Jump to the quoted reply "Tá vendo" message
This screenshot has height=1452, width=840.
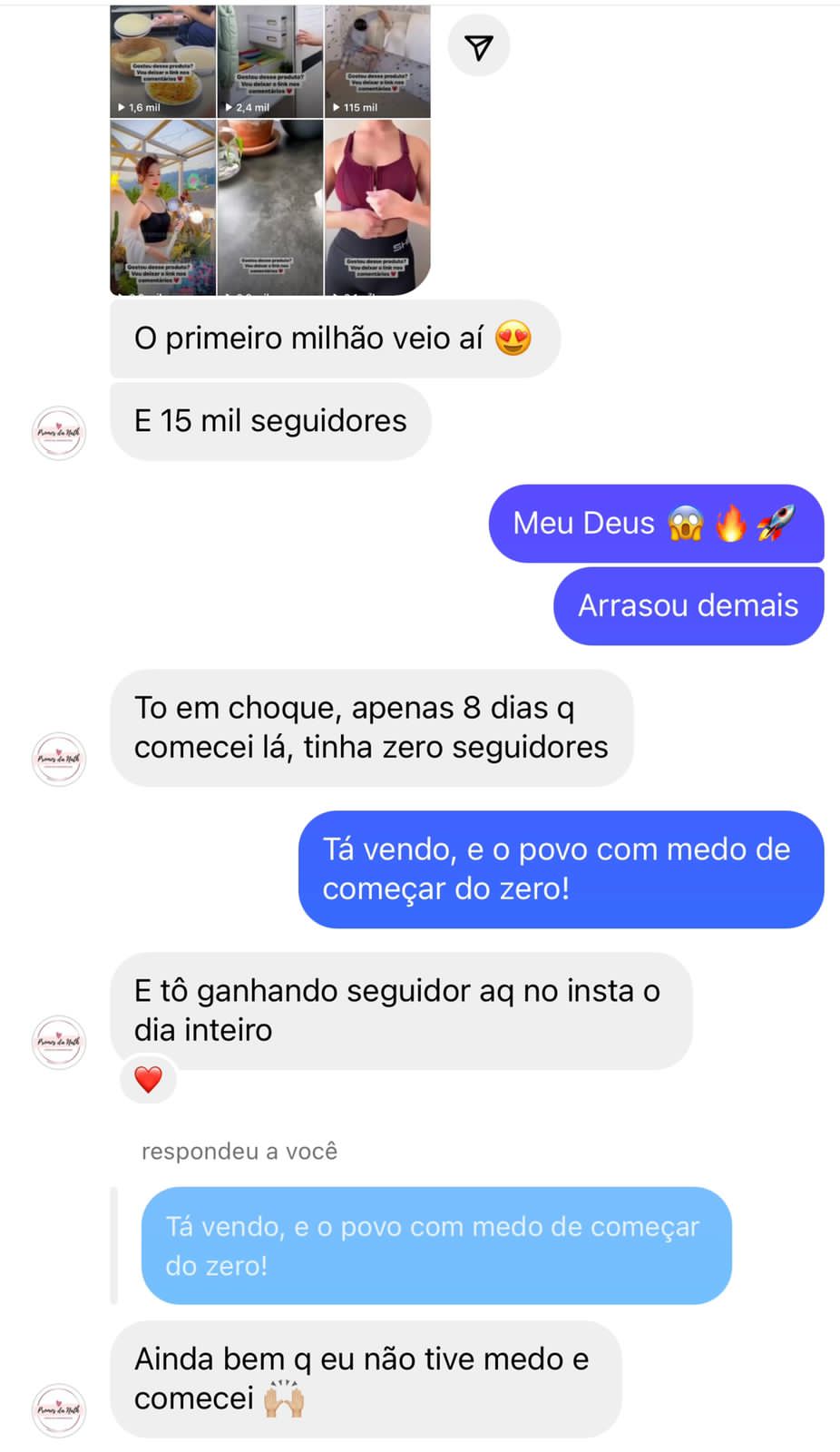(435, 1245)
